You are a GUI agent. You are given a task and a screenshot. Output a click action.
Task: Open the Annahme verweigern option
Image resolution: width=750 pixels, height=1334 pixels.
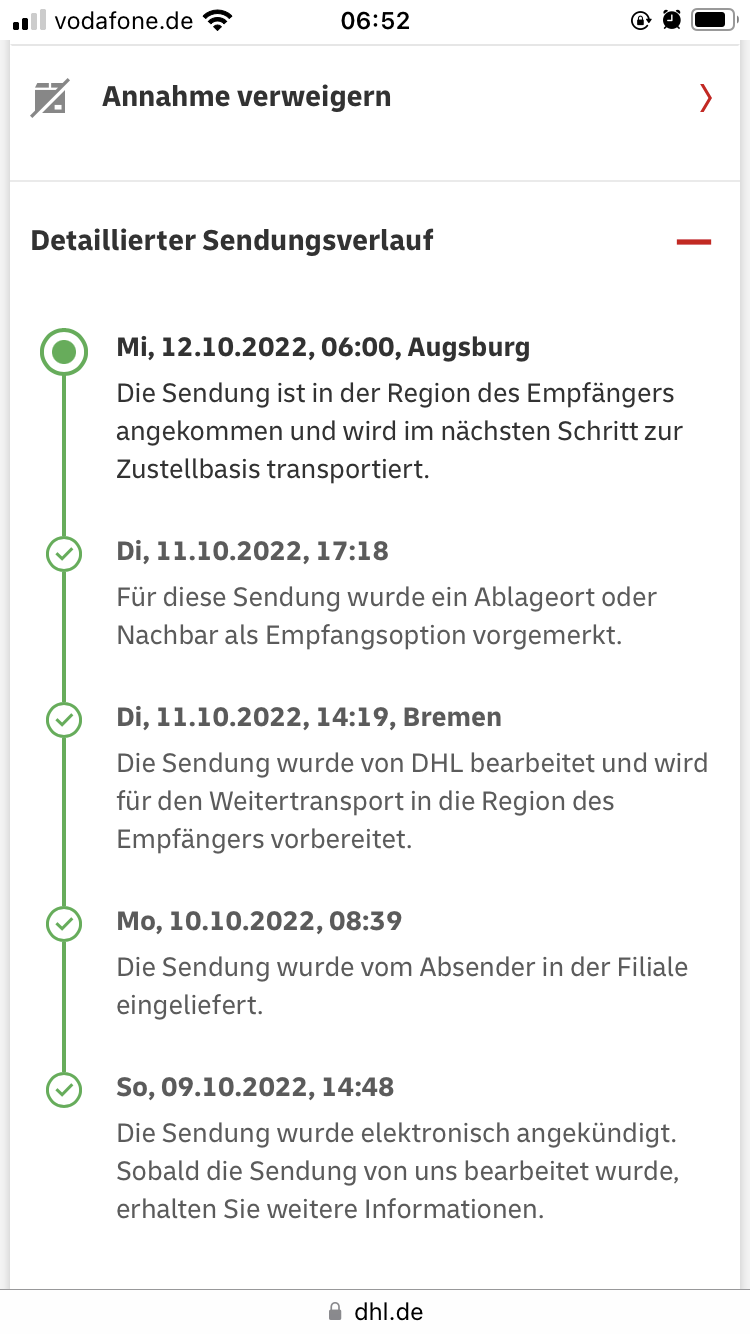tap(374, 98)
